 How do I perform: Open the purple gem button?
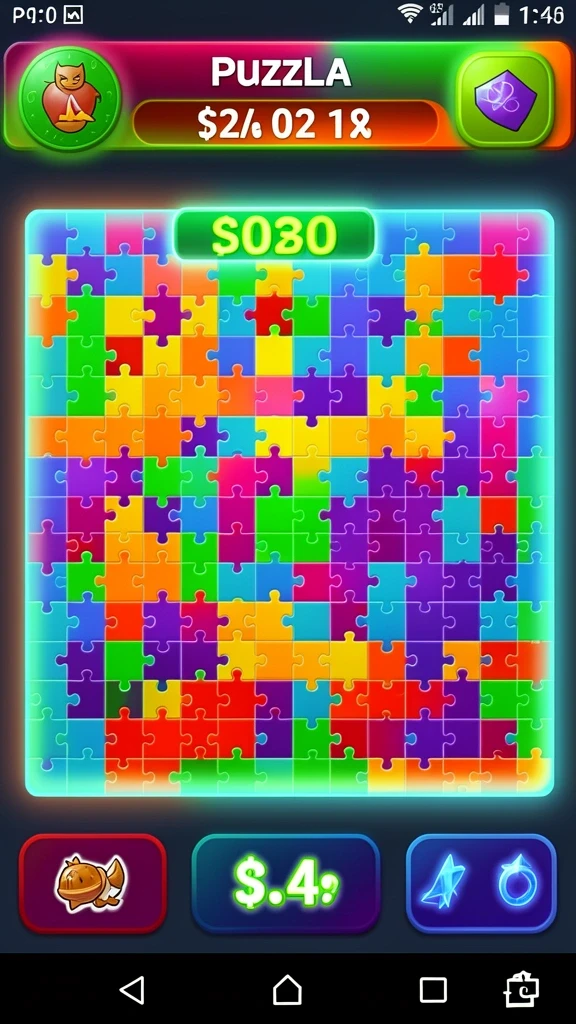click(x=505, y=99)
